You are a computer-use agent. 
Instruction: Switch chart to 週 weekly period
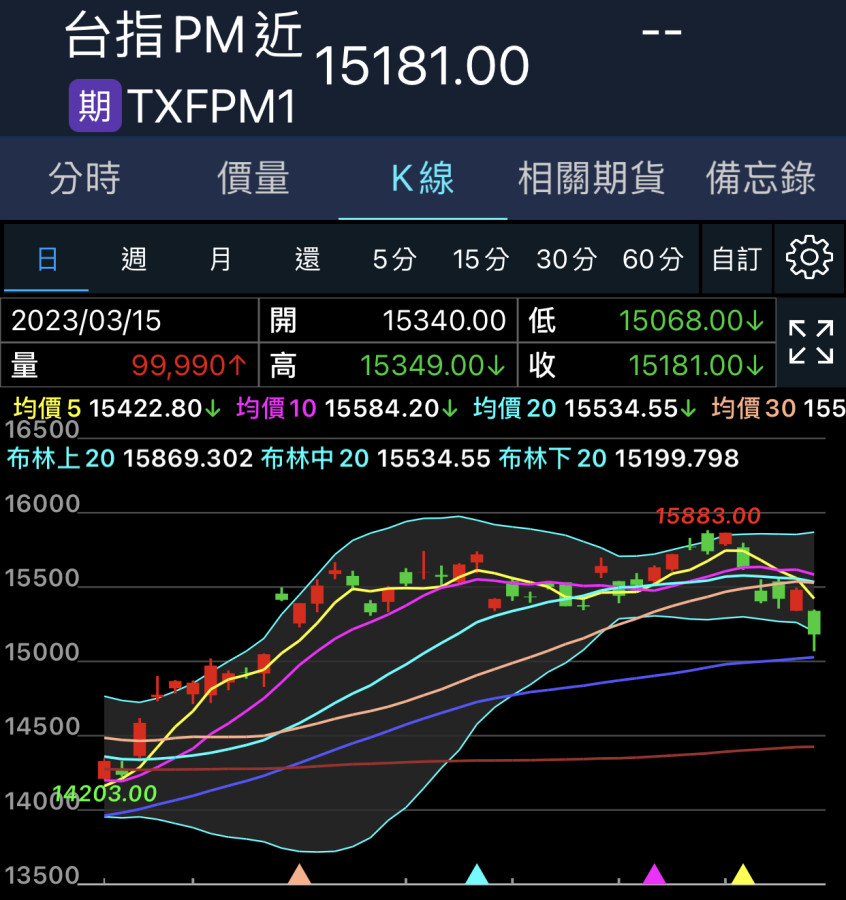click(134, 260)
